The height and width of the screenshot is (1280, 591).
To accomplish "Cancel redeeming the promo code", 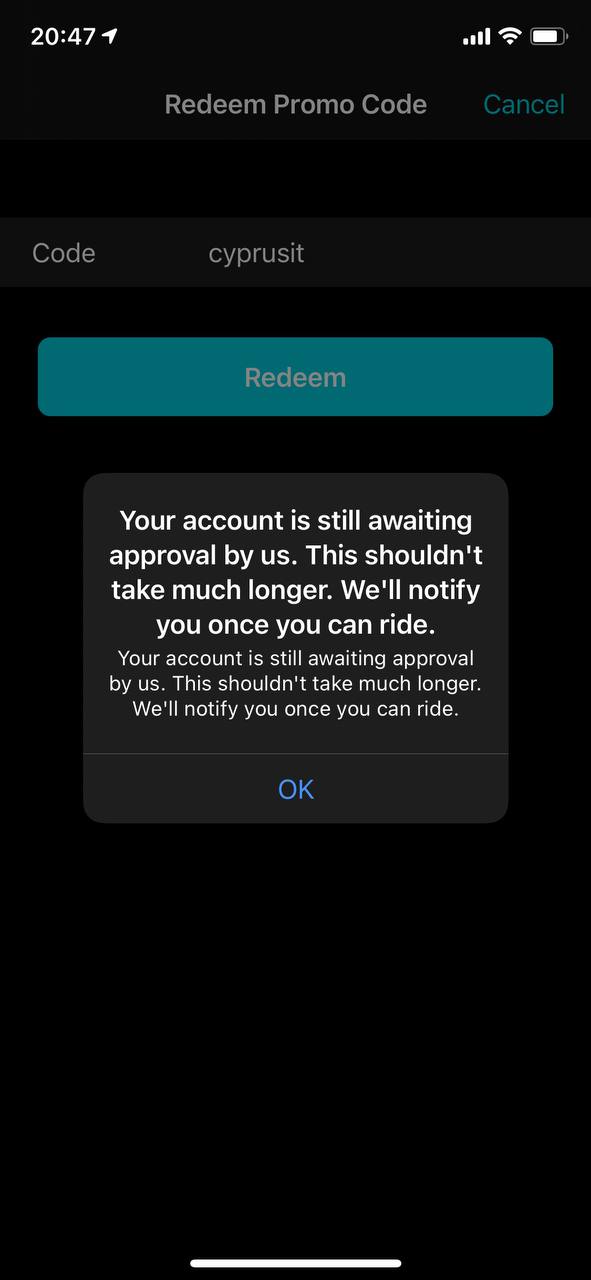I will pos(524,104).
